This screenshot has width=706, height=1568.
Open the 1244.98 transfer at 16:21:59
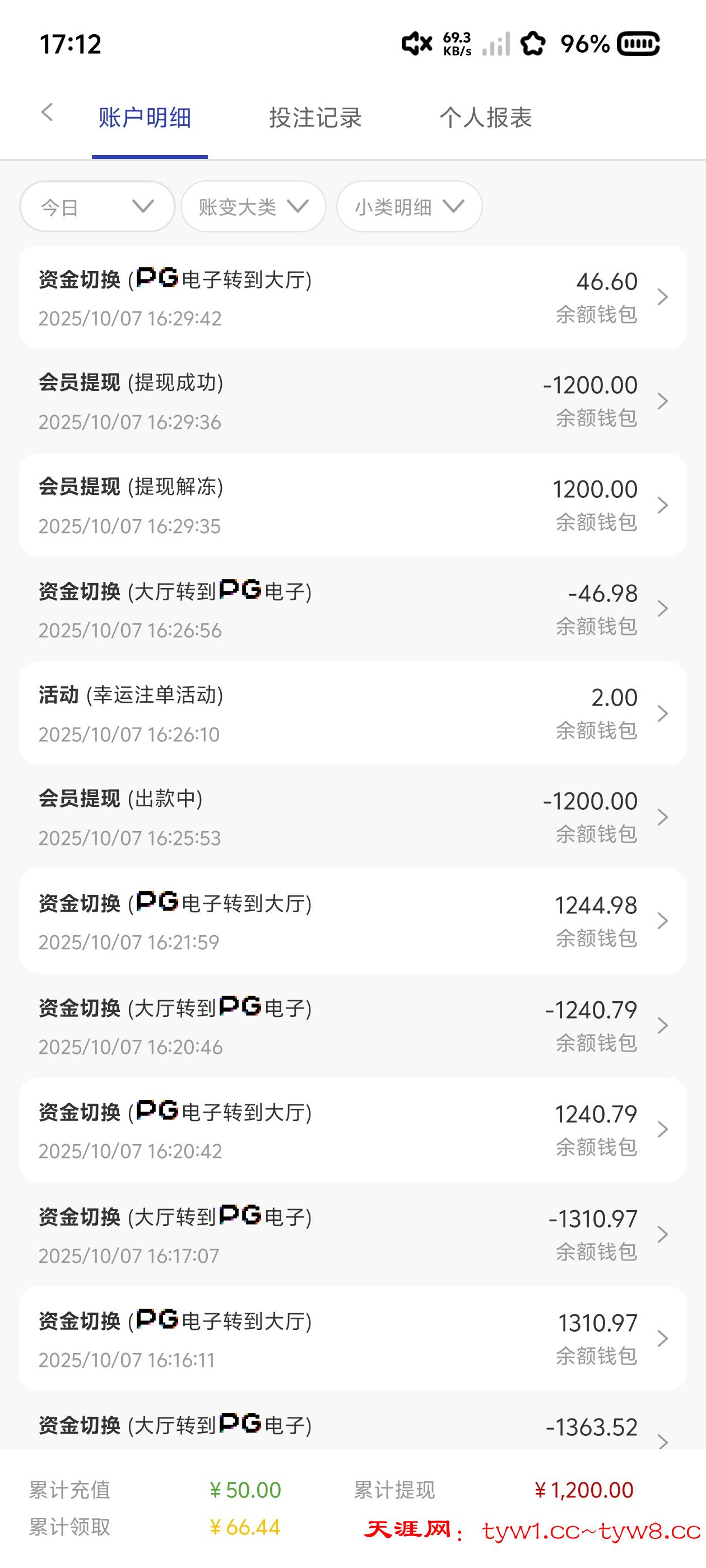pyautogui.click(x=352, y=921)
